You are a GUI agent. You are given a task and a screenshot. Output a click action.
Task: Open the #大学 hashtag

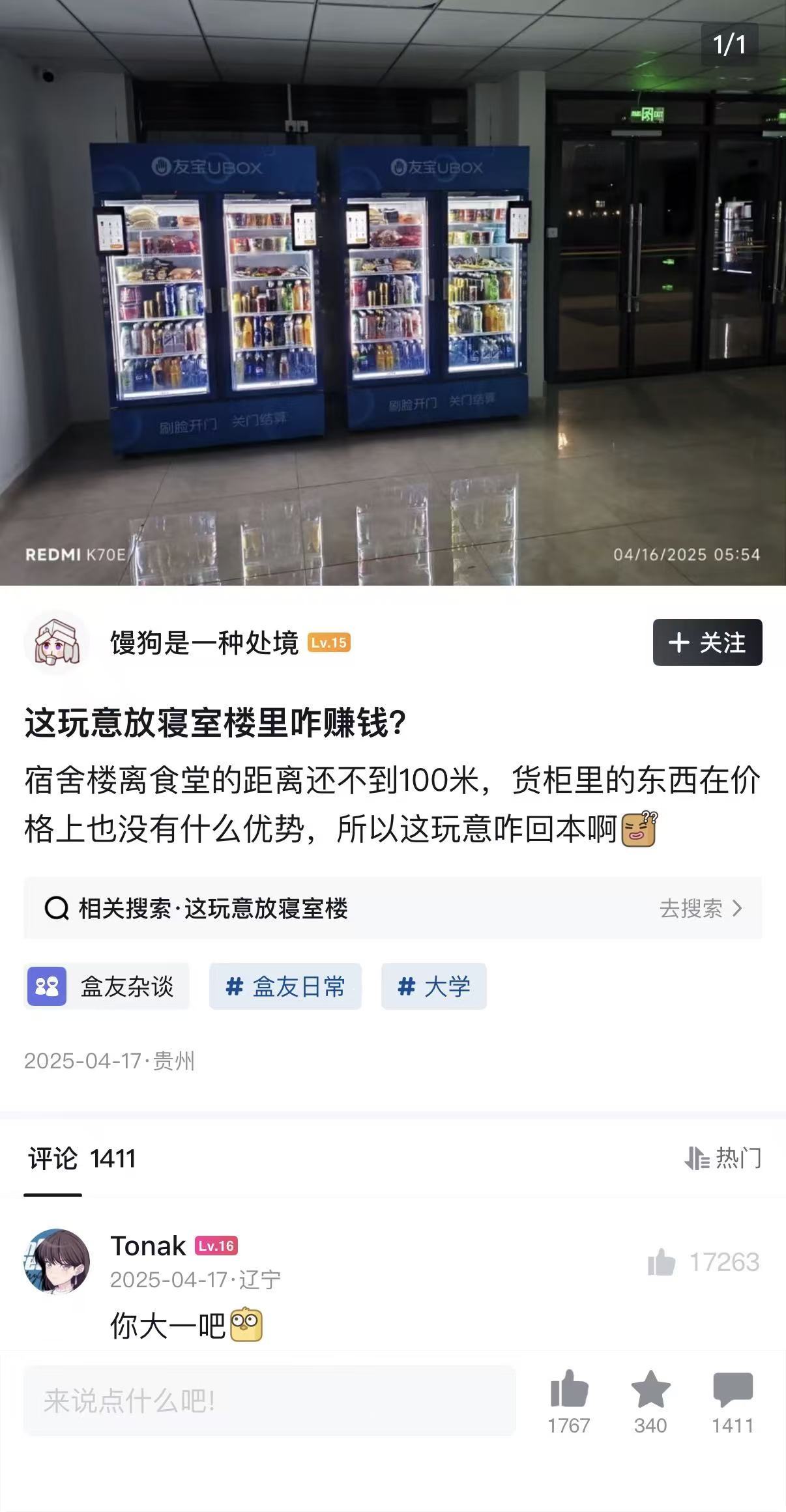(433, 986)
